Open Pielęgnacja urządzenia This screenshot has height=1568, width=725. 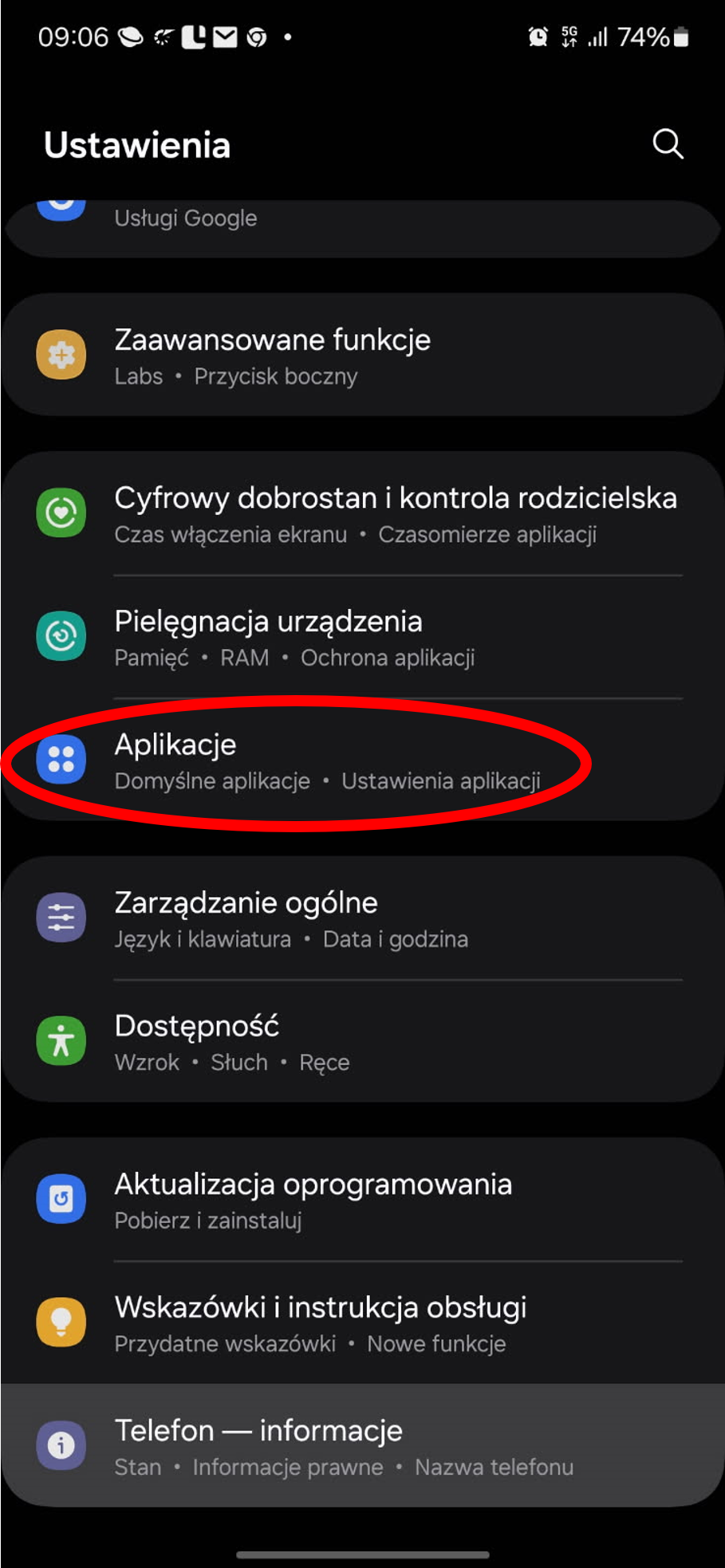(362, 638)
